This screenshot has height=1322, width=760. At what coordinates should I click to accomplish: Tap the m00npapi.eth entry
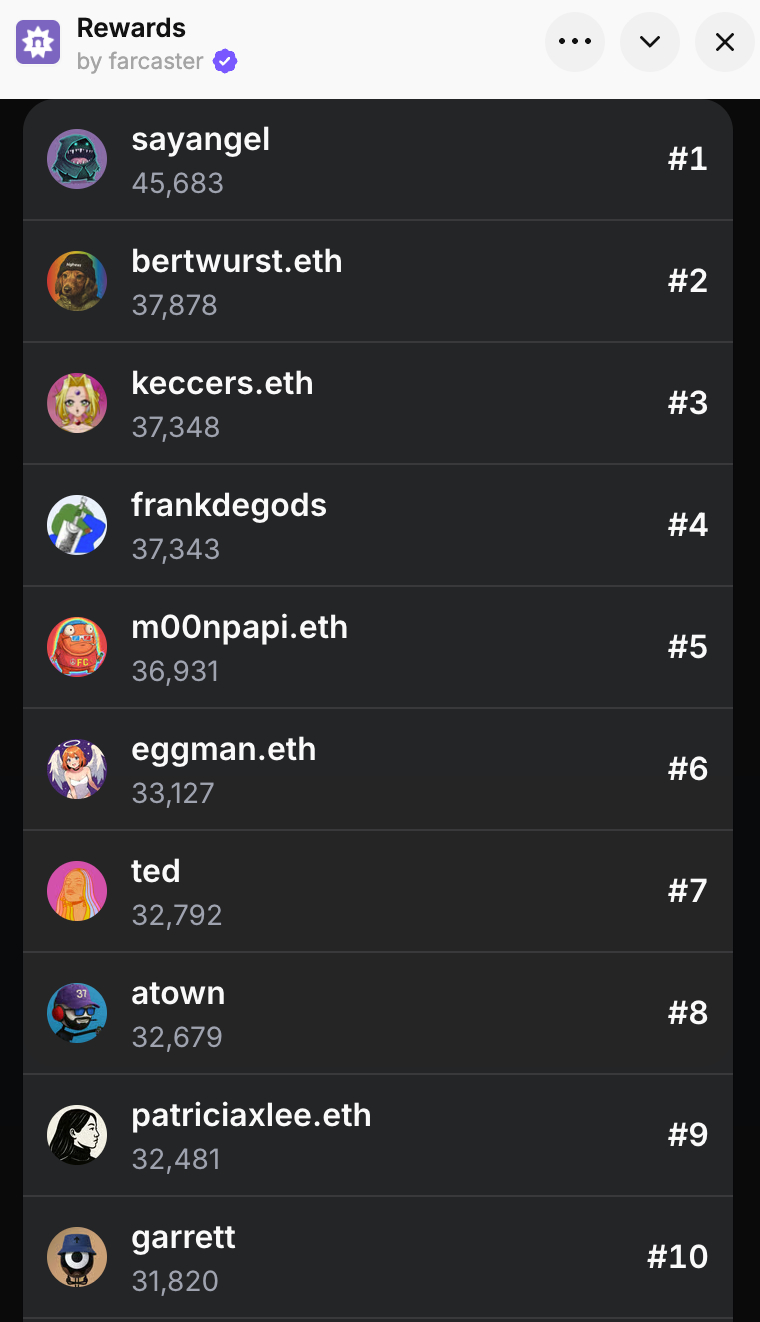pyautogui.click(x=378, y=648)
